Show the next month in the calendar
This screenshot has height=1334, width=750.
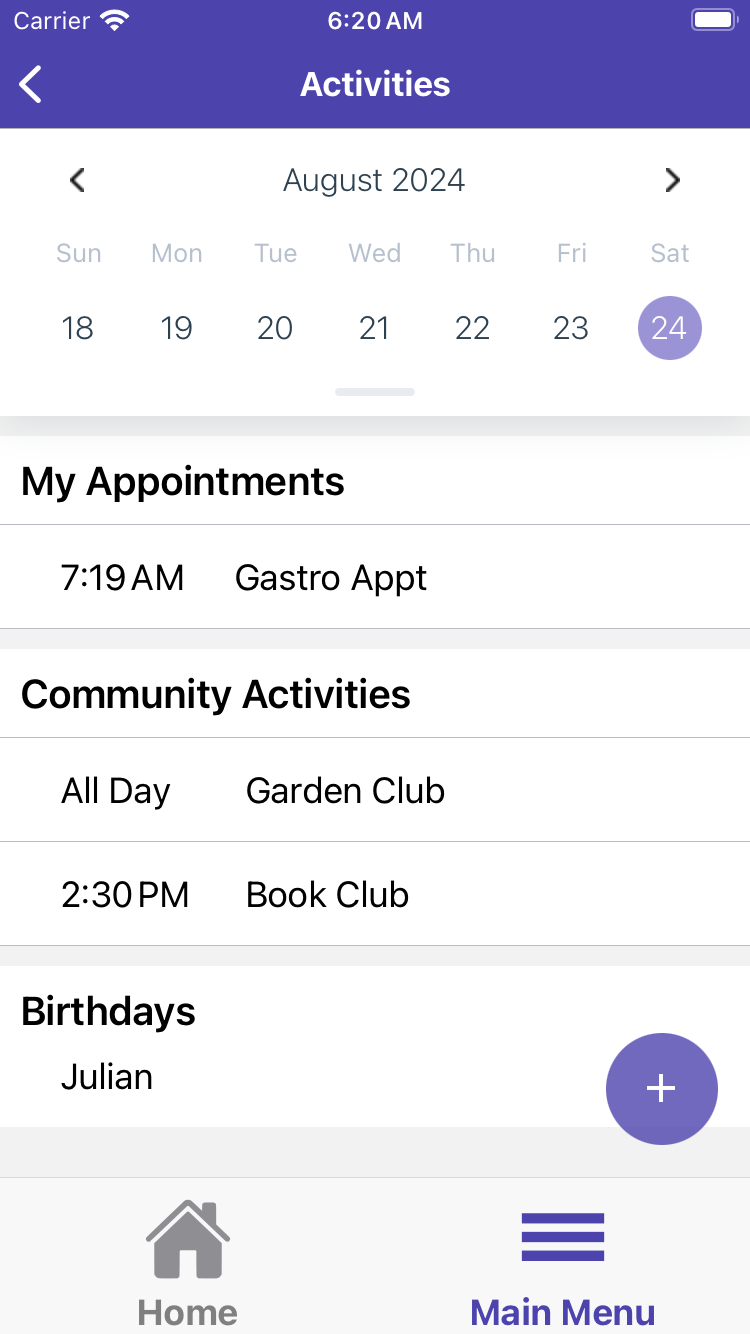click(672, 180)
